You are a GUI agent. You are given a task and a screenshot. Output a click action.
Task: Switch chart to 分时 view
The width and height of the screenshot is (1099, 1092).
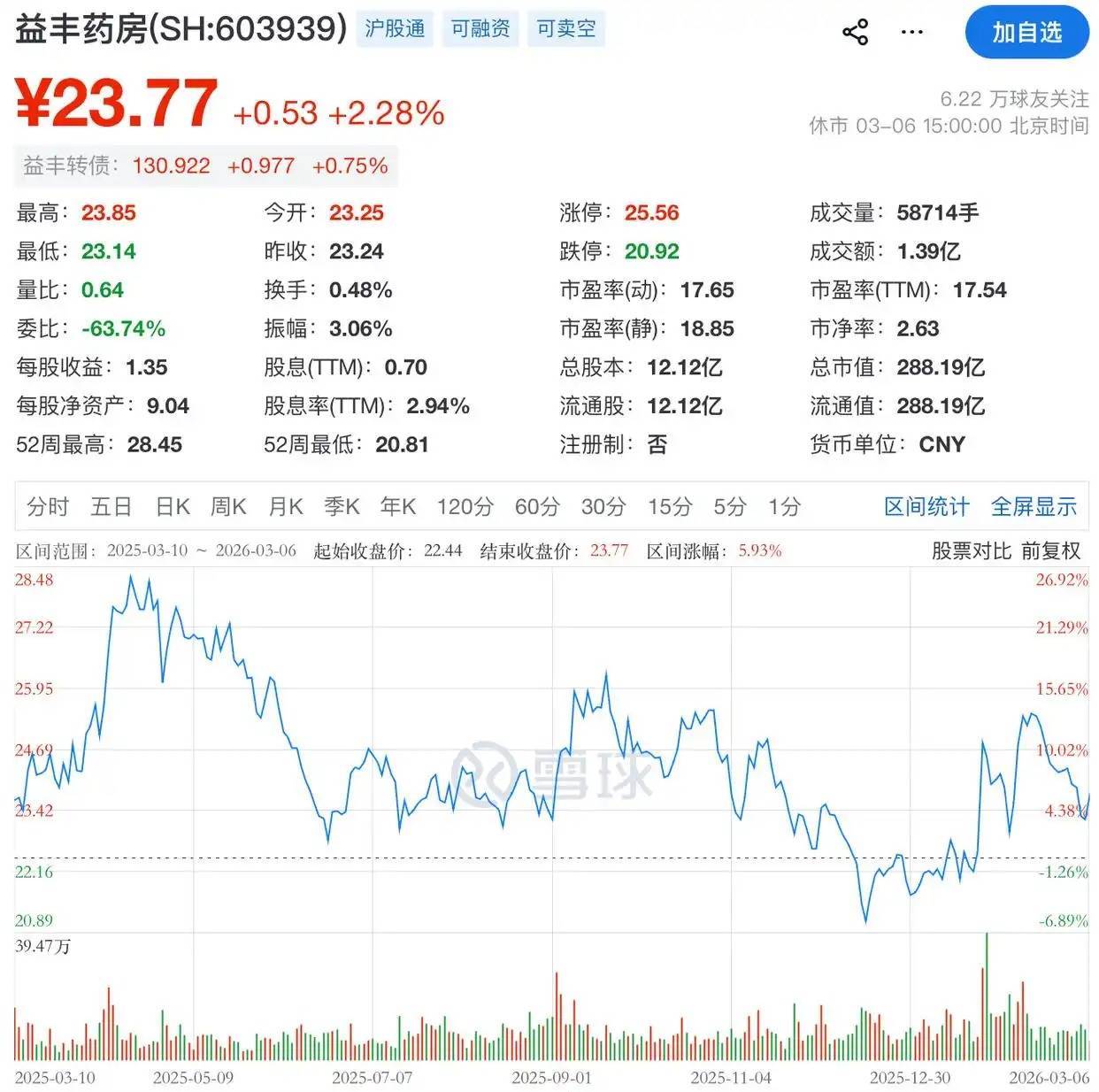(x=48, y=506)
